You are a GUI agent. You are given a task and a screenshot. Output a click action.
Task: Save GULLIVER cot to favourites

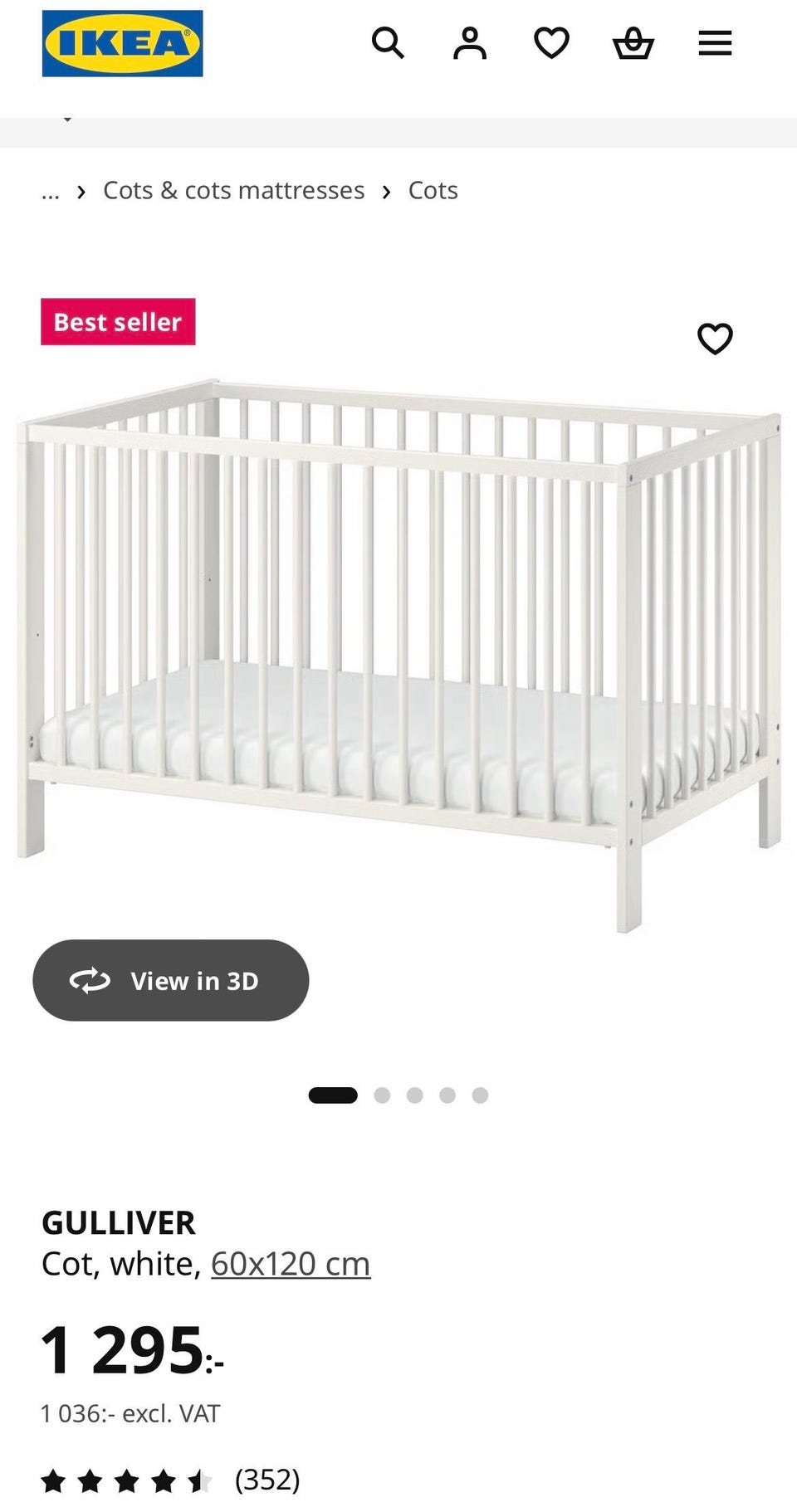pyautogui.click(x=715, y=339)
